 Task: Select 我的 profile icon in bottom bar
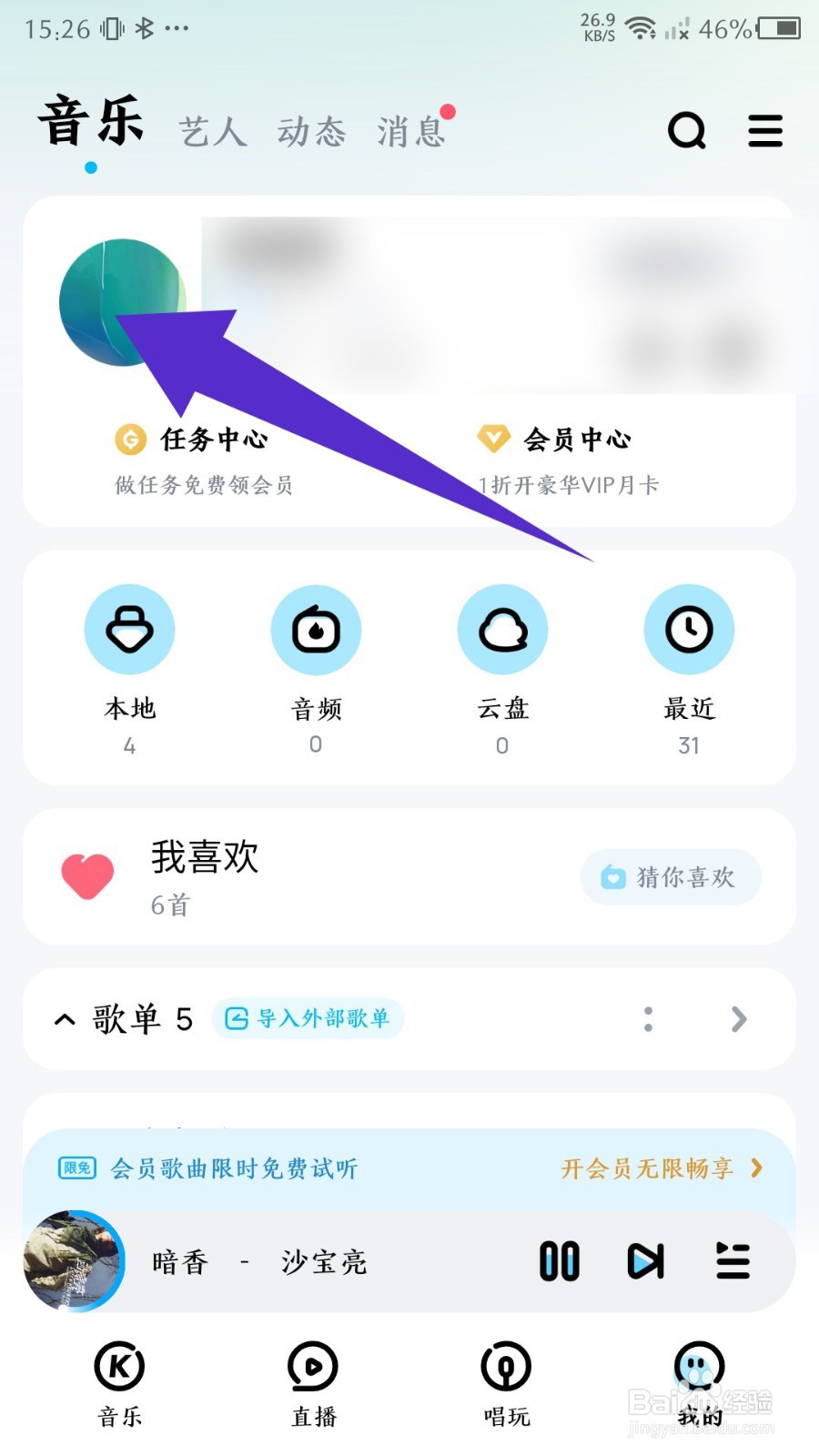696,1368
